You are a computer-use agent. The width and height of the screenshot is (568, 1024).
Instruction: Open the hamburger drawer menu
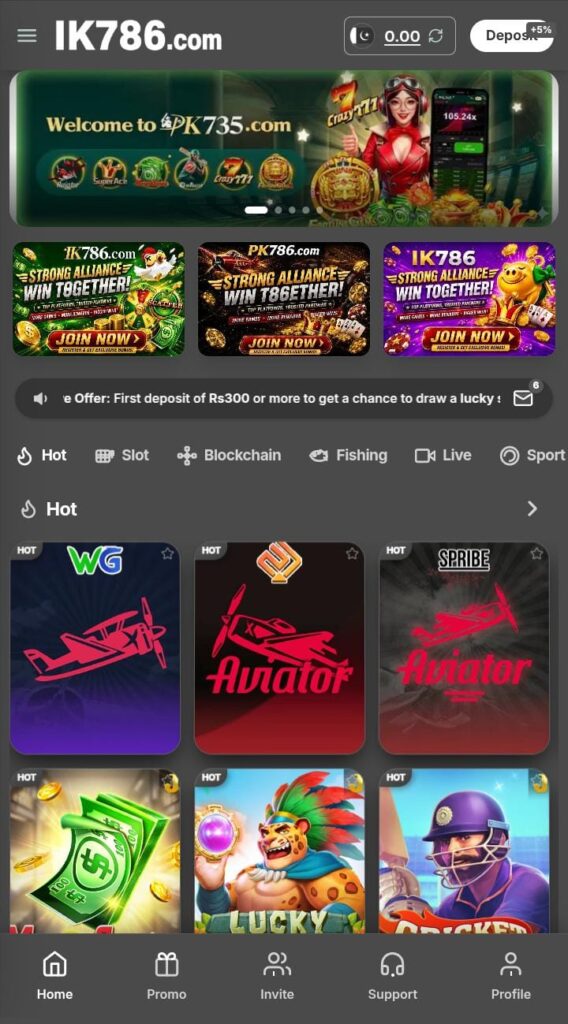point(27,35)
